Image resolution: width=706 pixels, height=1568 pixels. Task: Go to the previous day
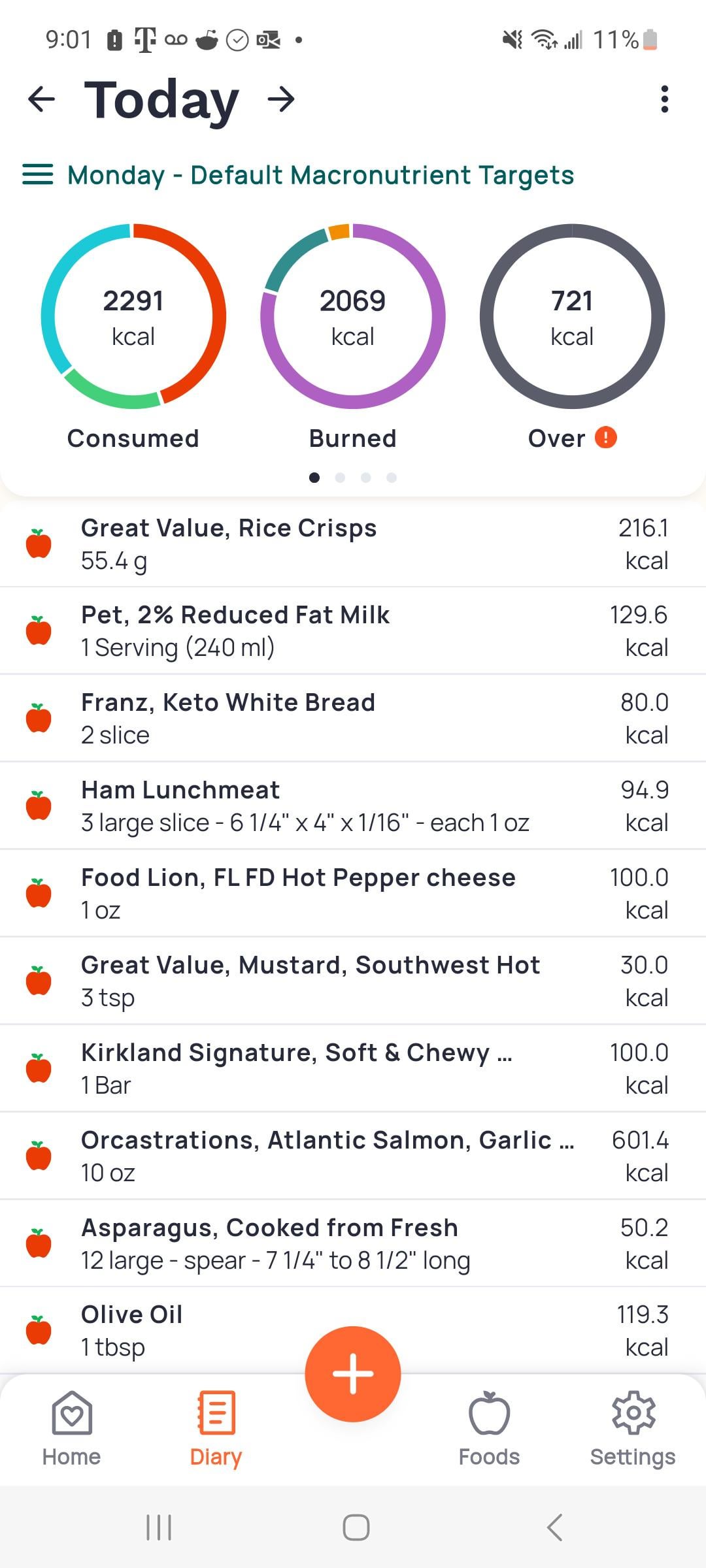[x=42, y=99]
